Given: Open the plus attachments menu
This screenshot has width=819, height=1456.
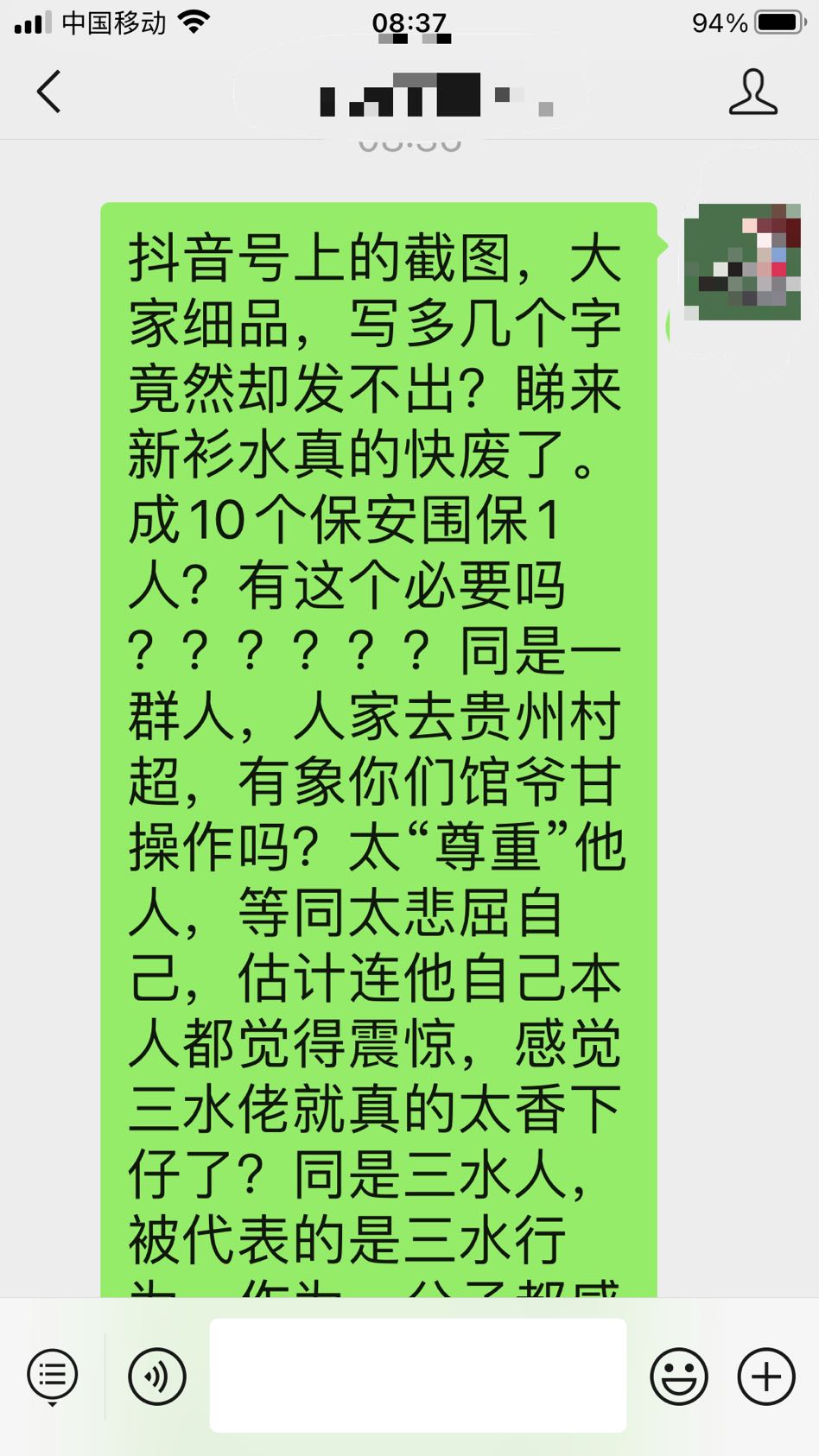Looking at the screenshot, I should click(x=765, y=1376).
